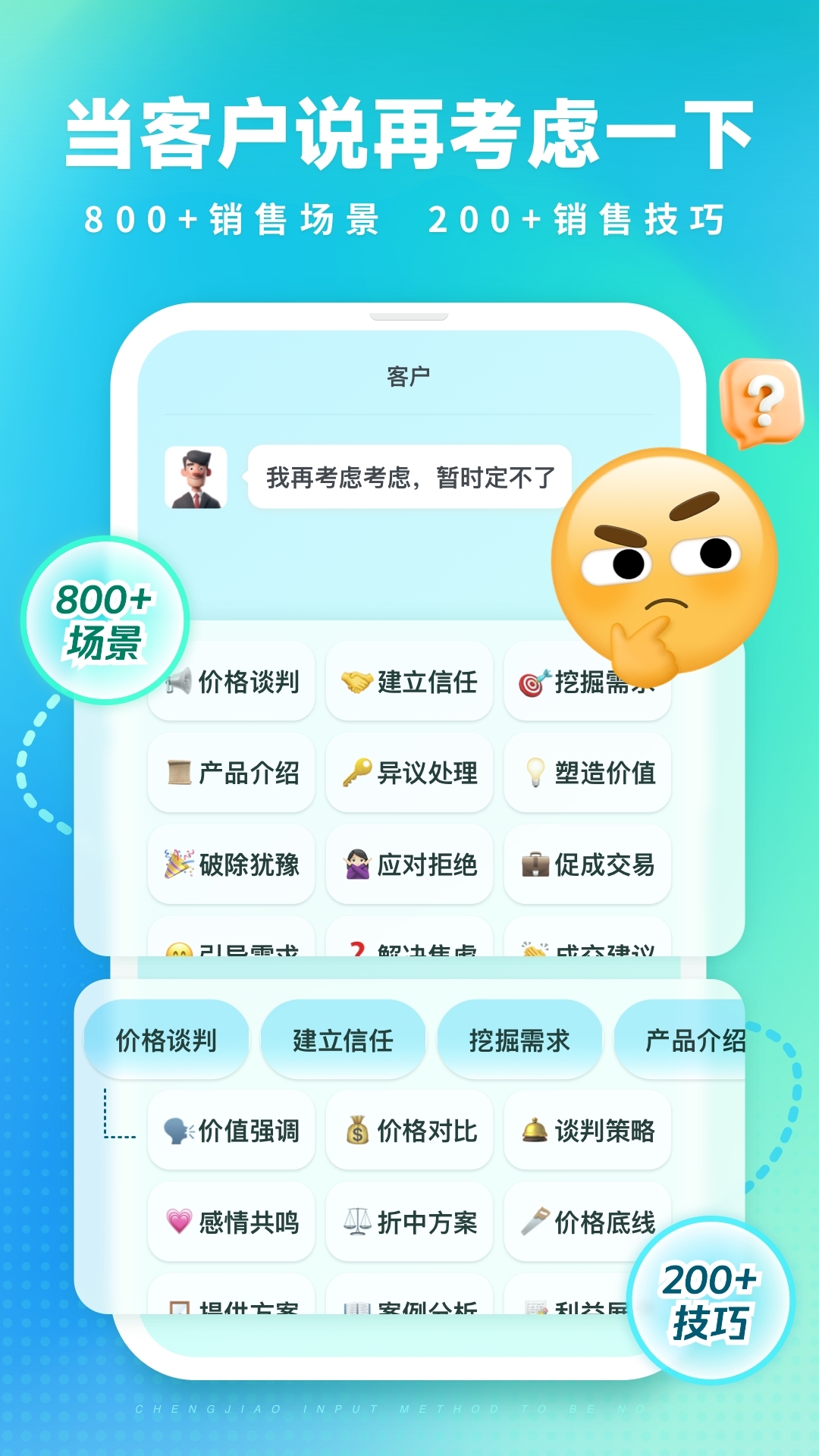Click the handshake icon on 建立信任
This screenshot has height=1456, width=819.
[357, 682]
